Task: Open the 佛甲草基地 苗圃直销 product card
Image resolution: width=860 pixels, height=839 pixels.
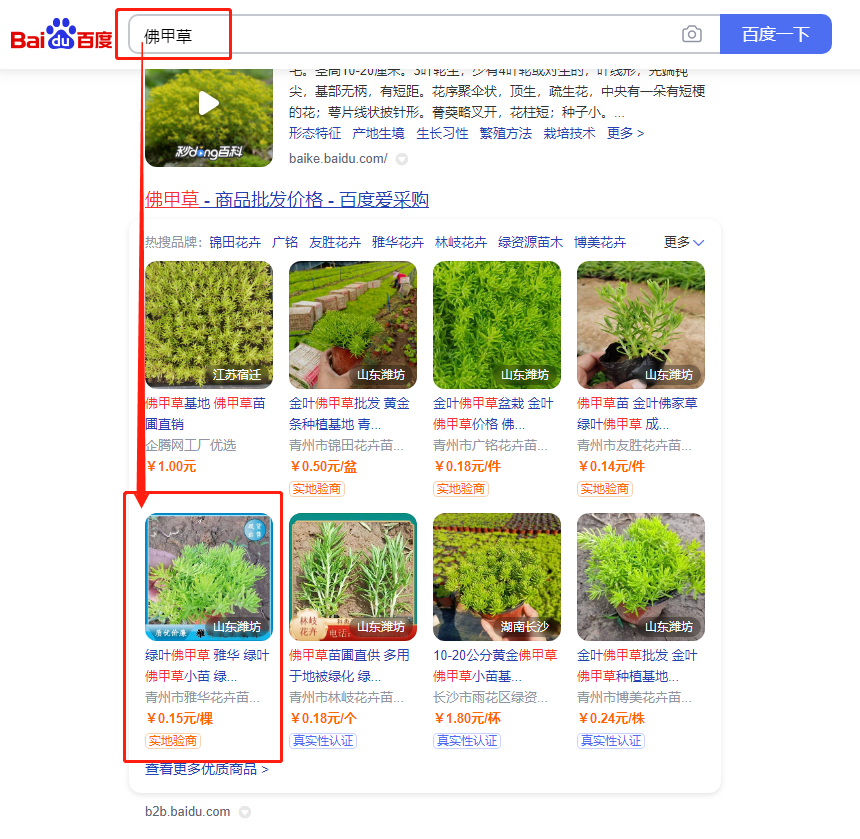Action: click(x=208, y=325)
